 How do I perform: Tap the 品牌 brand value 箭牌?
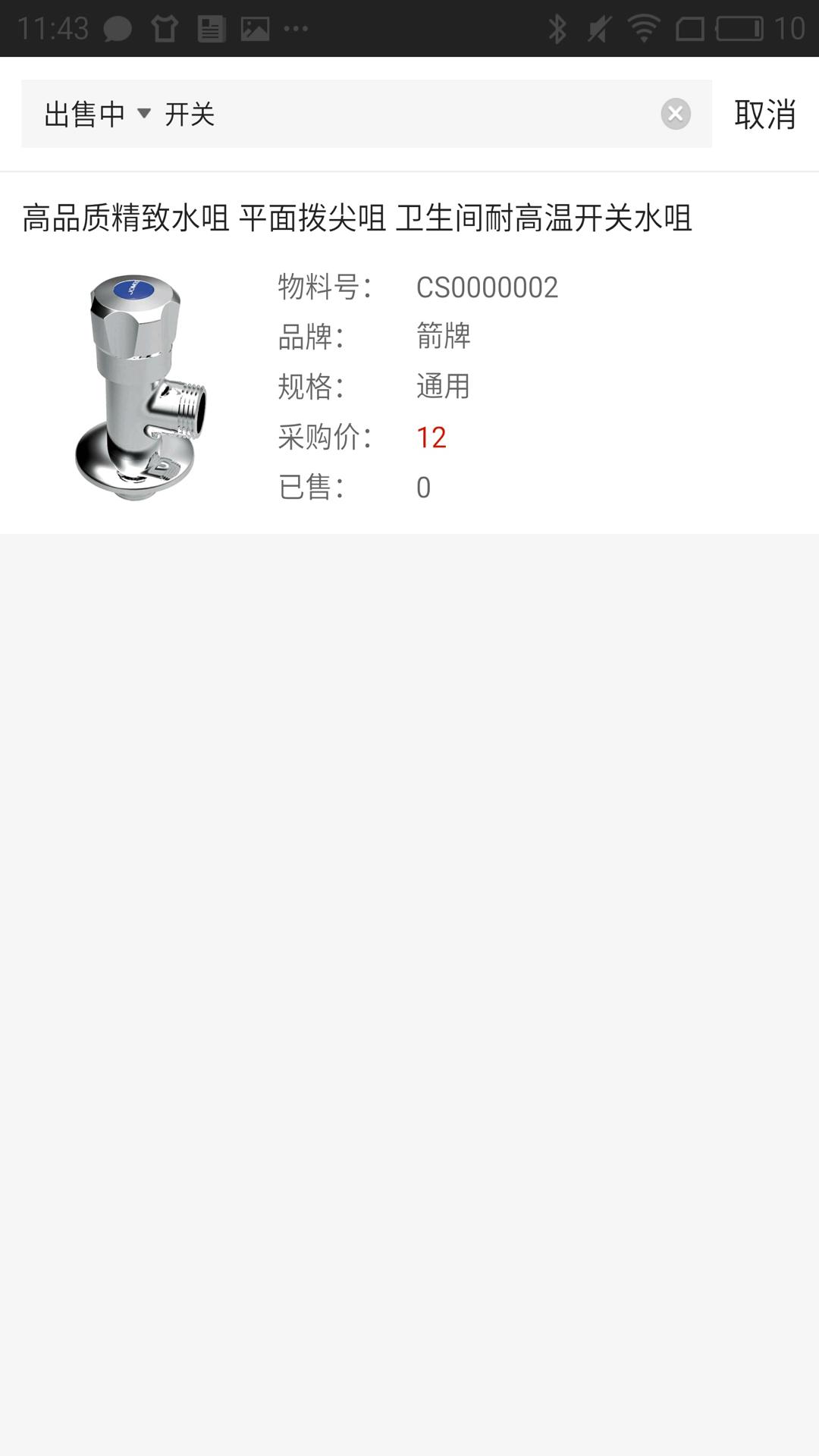click(x=443, y=337)
